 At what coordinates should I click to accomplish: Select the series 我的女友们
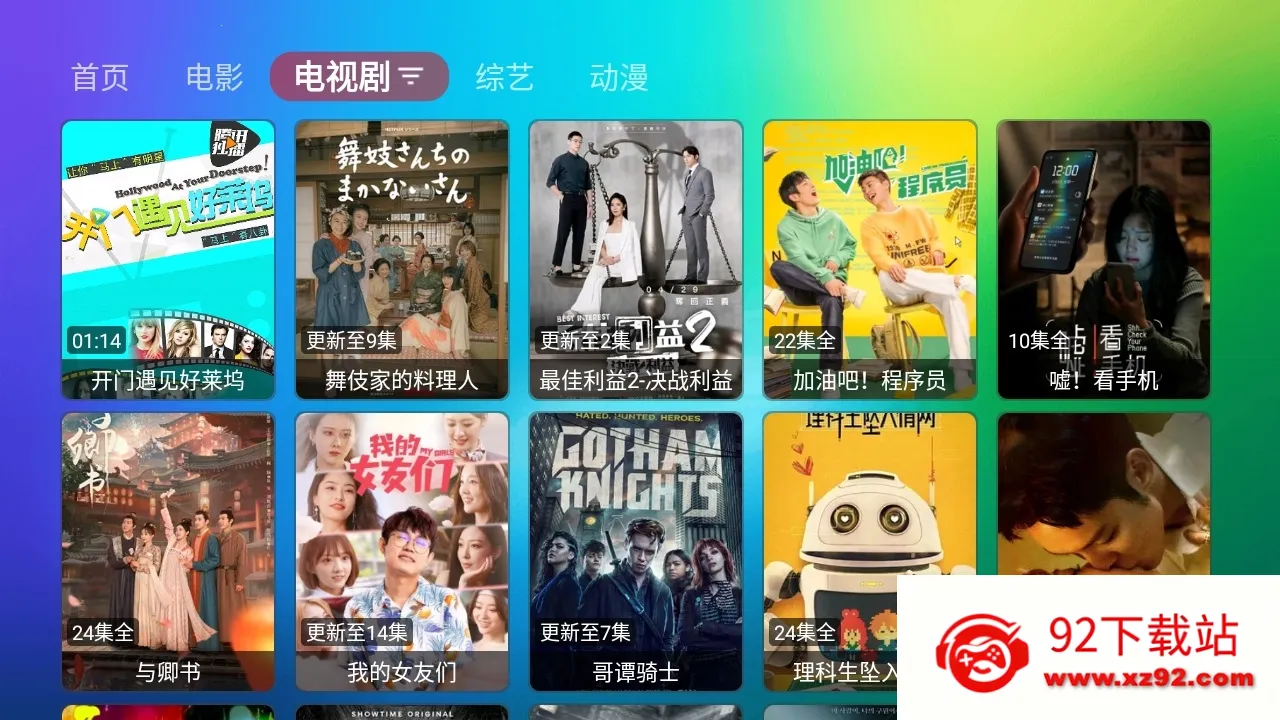click(402, 551)
